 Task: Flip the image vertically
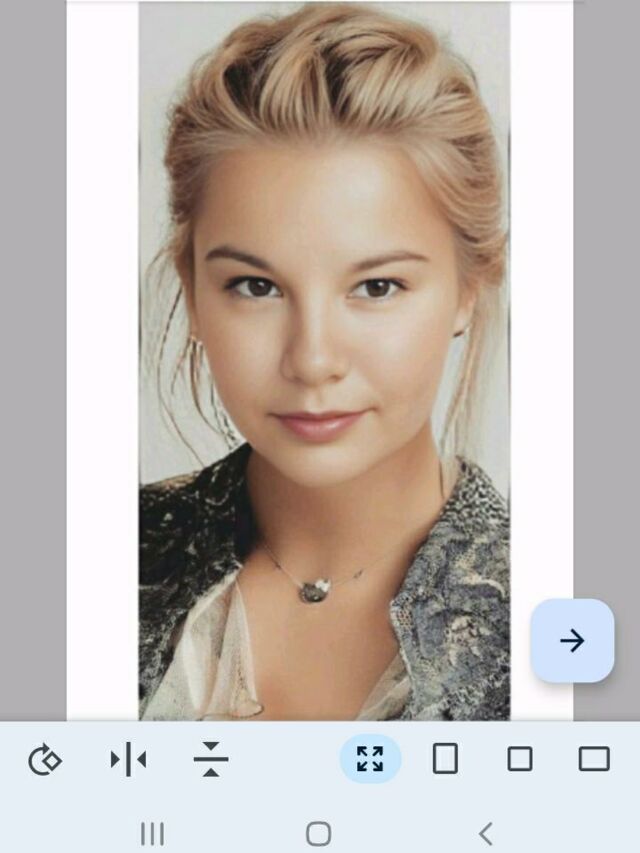click(211, 760)
